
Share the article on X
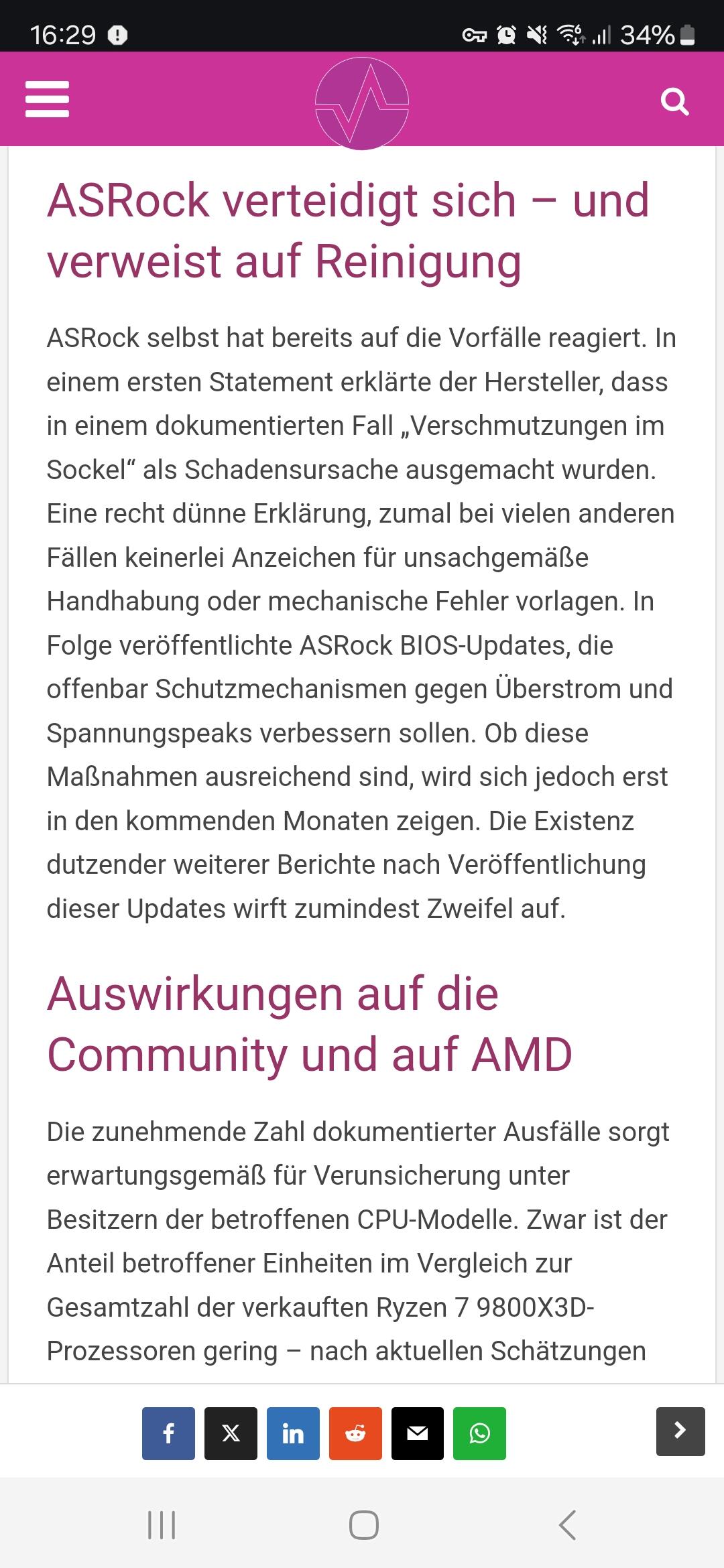[231, 1433]
